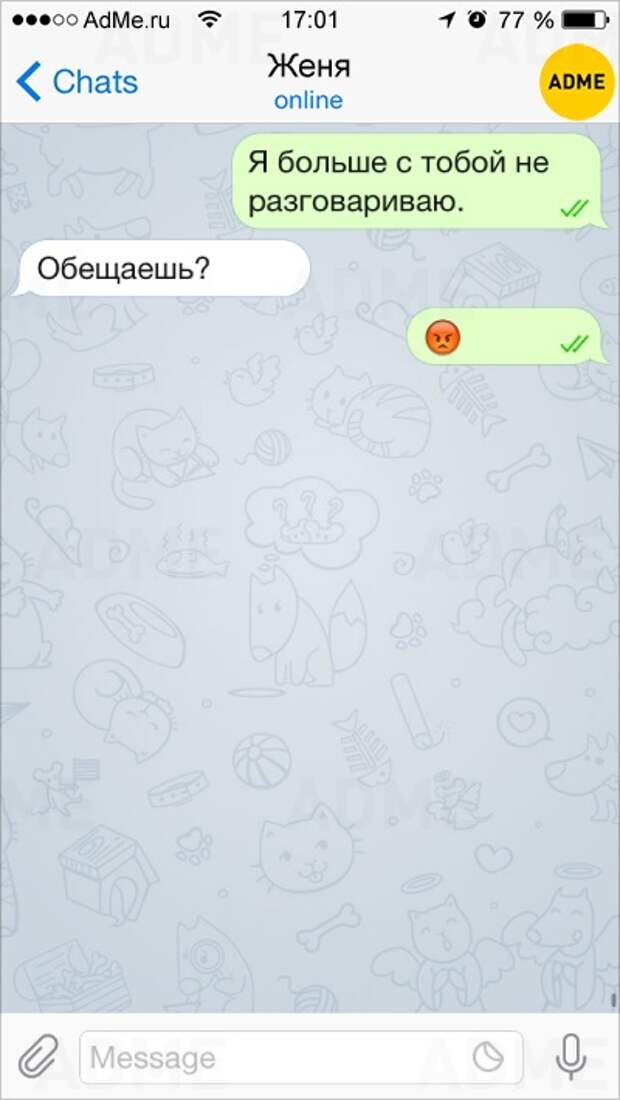Go back to Chats list
The height and width of the screenshot is (1100, 620).
(x=76, y=82)
